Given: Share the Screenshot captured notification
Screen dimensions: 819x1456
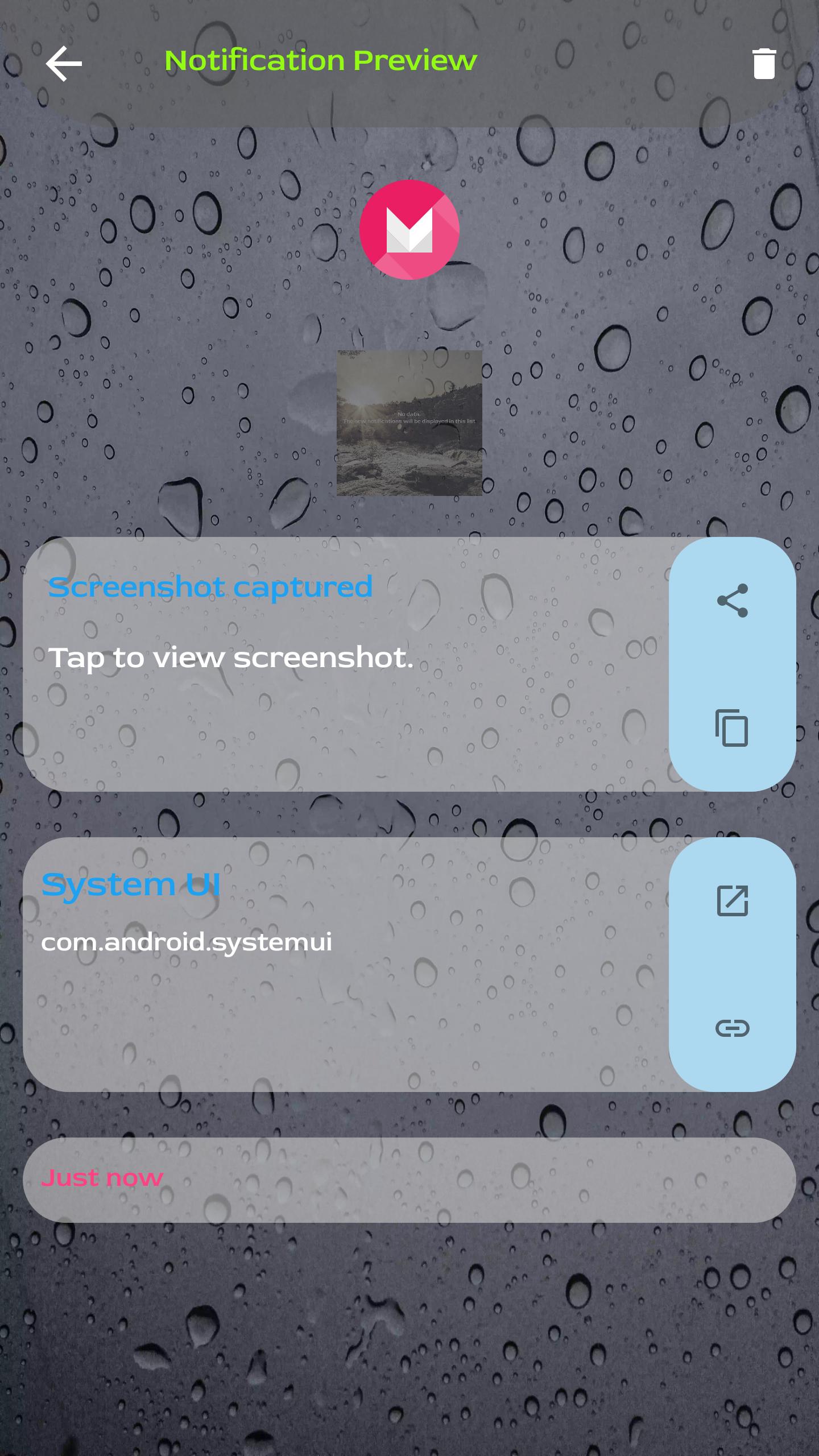Looking at the screenshot, I should pos(732,601).
